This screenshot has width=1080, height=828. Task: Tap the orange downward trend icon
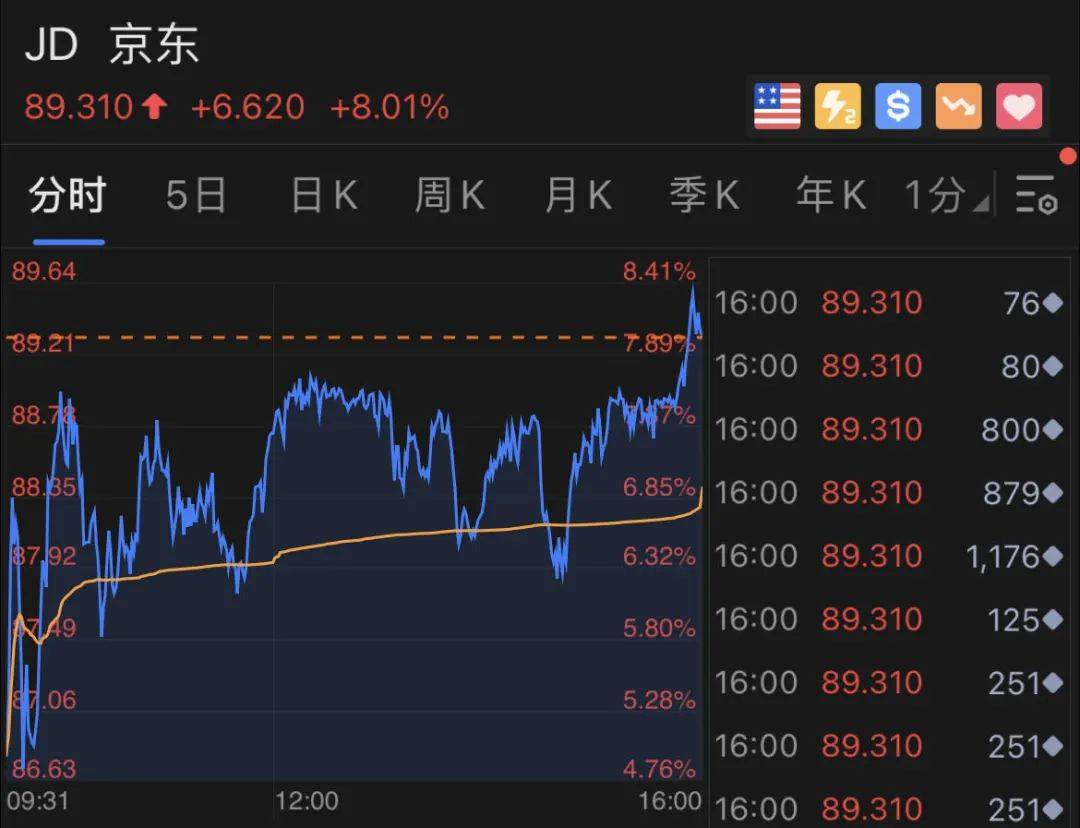(x=958, y=106)
